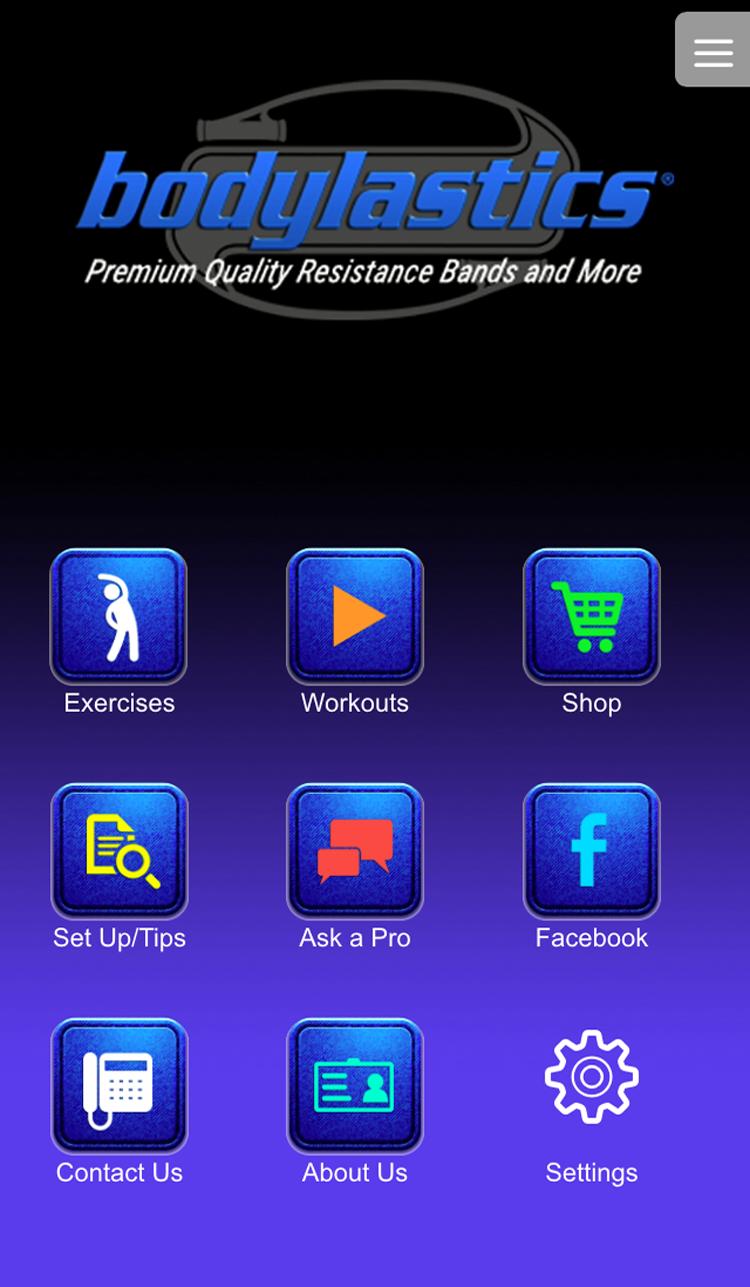Tap the About Us tile
The image size is (750, 1287).
355,1086
